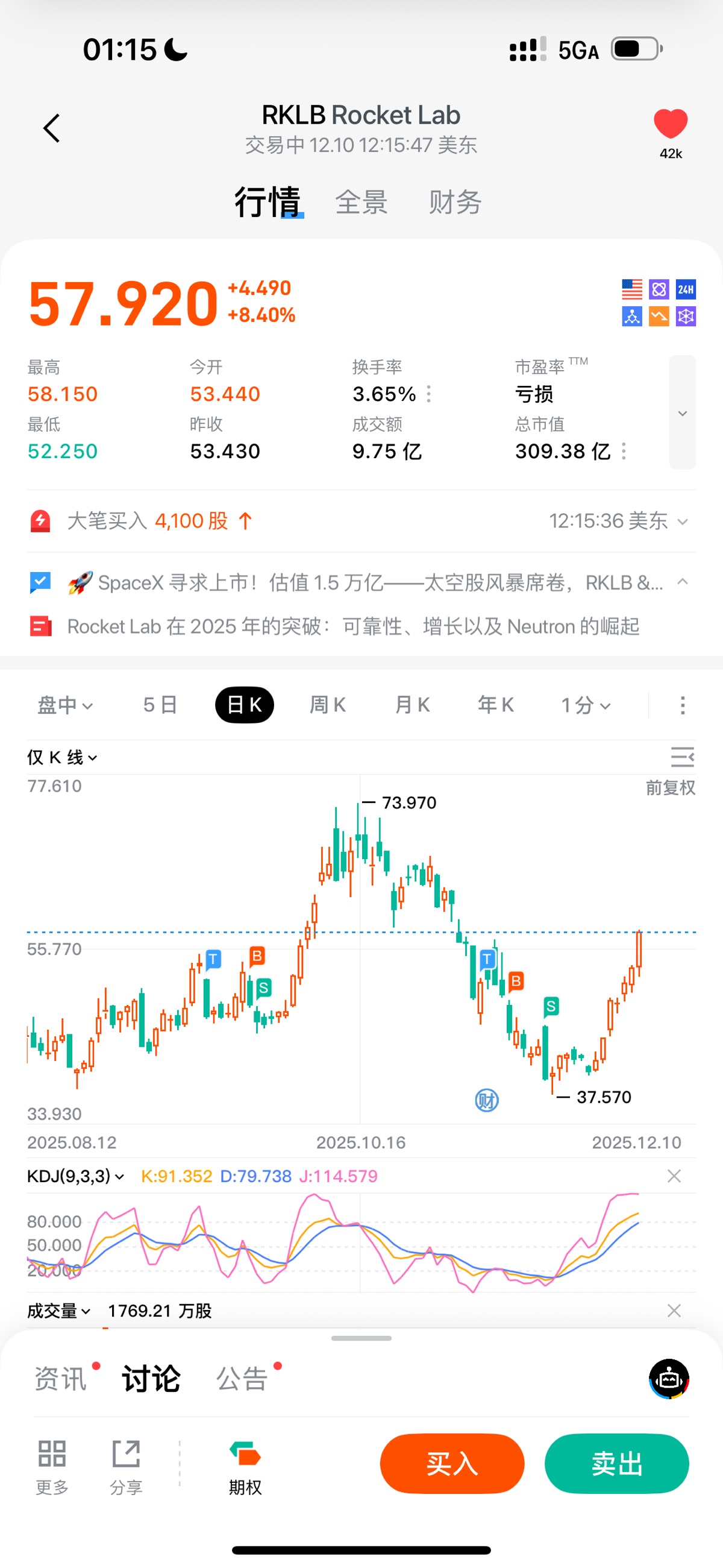Tap the red heart favorite icon
The width and height of the screenshot is (723, 1568).
point(670,124)
